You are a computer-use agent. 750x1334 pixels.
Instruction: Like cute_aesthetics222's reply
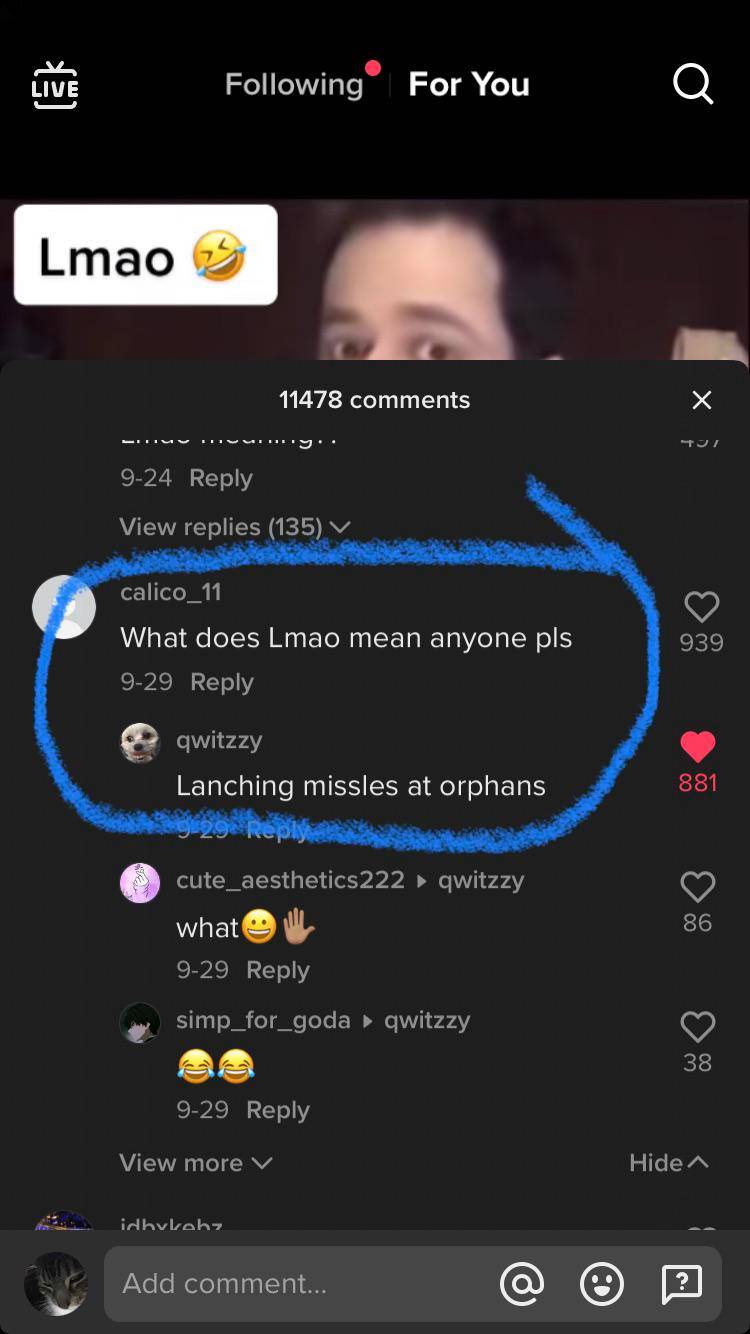697,887
